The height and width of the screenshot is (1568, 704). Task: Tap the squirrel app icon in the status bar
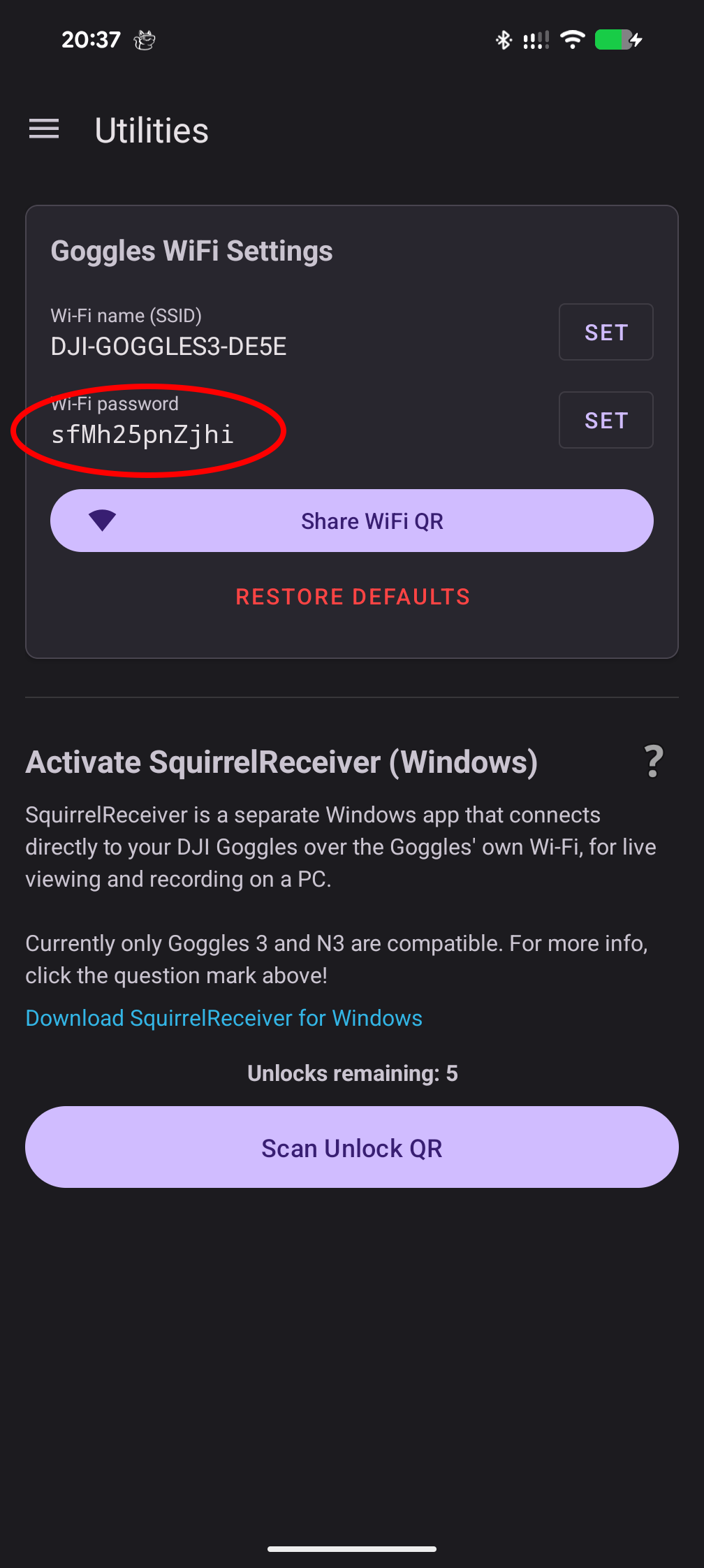[145, 40]
